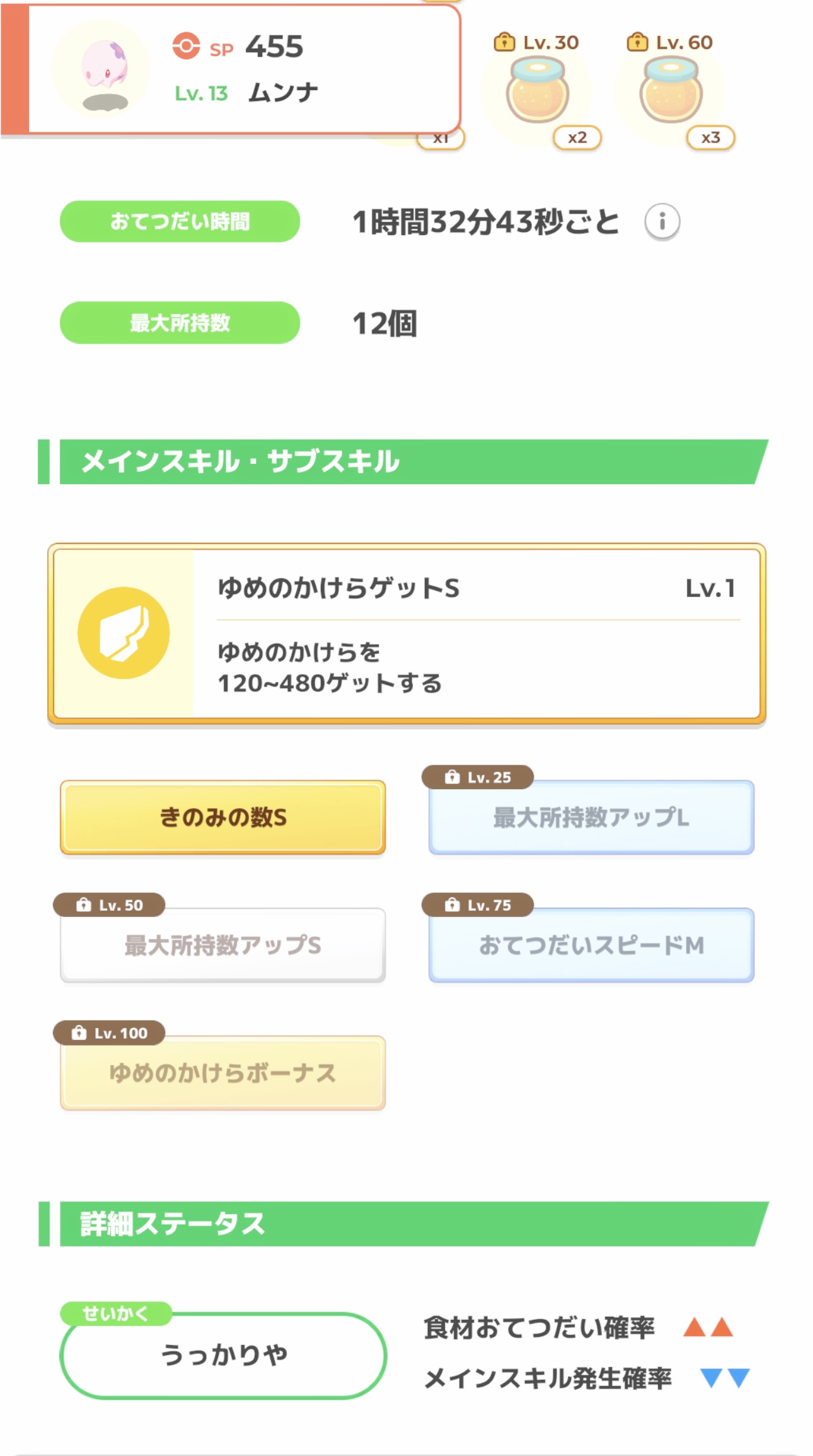
Task: Select the きのみの数S sub skill
Action: tap(222, 818)
